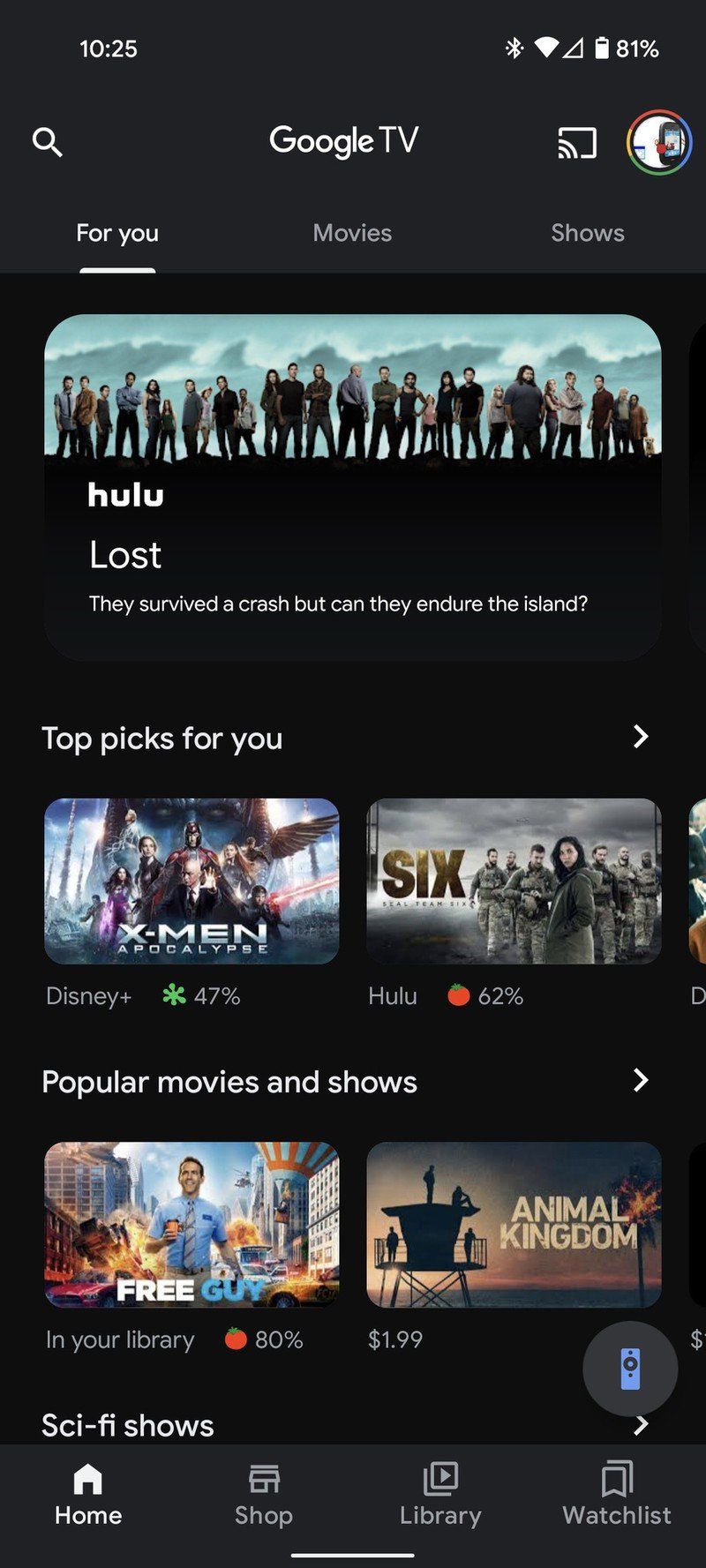This screenshot has height=1568, width=706.
Task: Open the Watchlist tab
Action: (x=617, y=1495)
